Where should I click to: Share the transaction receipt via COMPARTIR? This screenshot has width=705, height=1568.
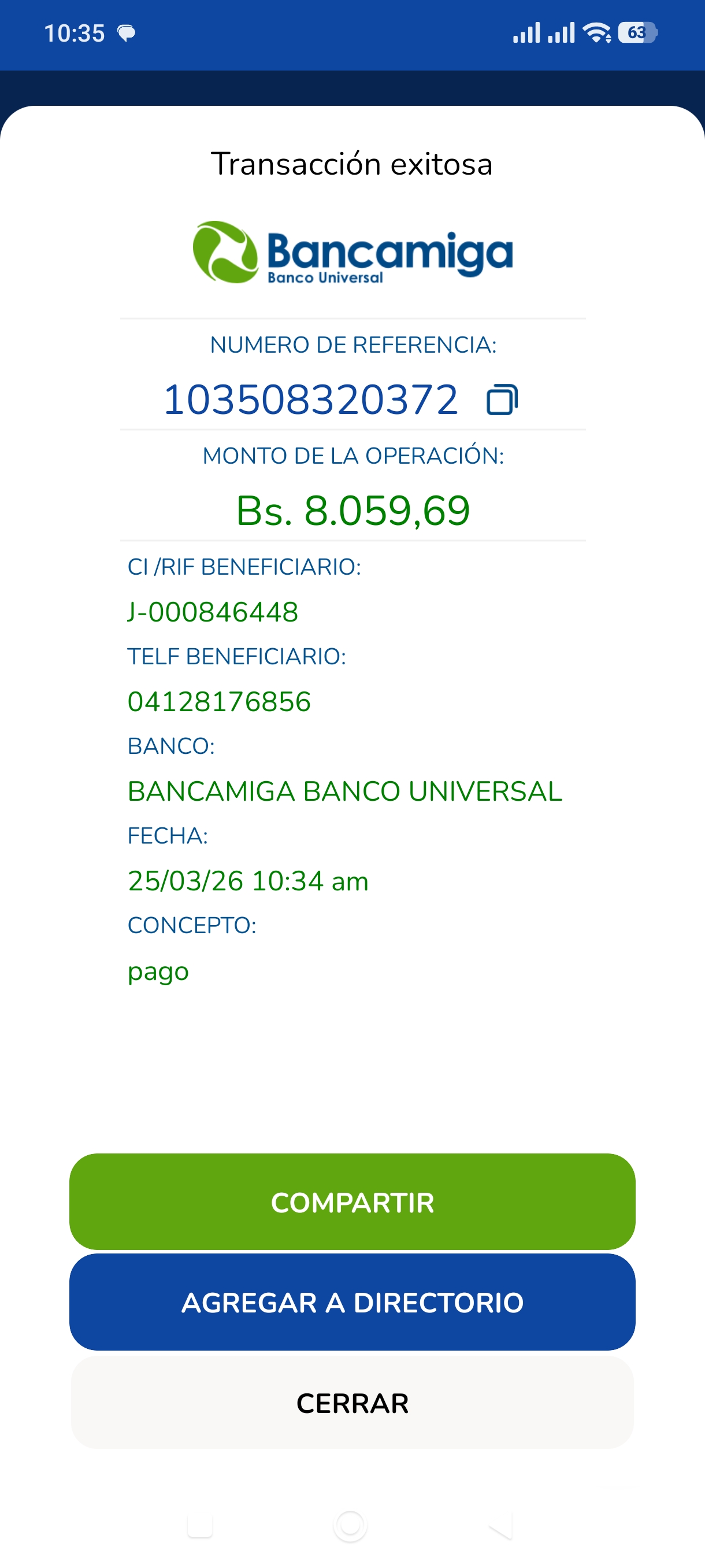coord(352,1202)
